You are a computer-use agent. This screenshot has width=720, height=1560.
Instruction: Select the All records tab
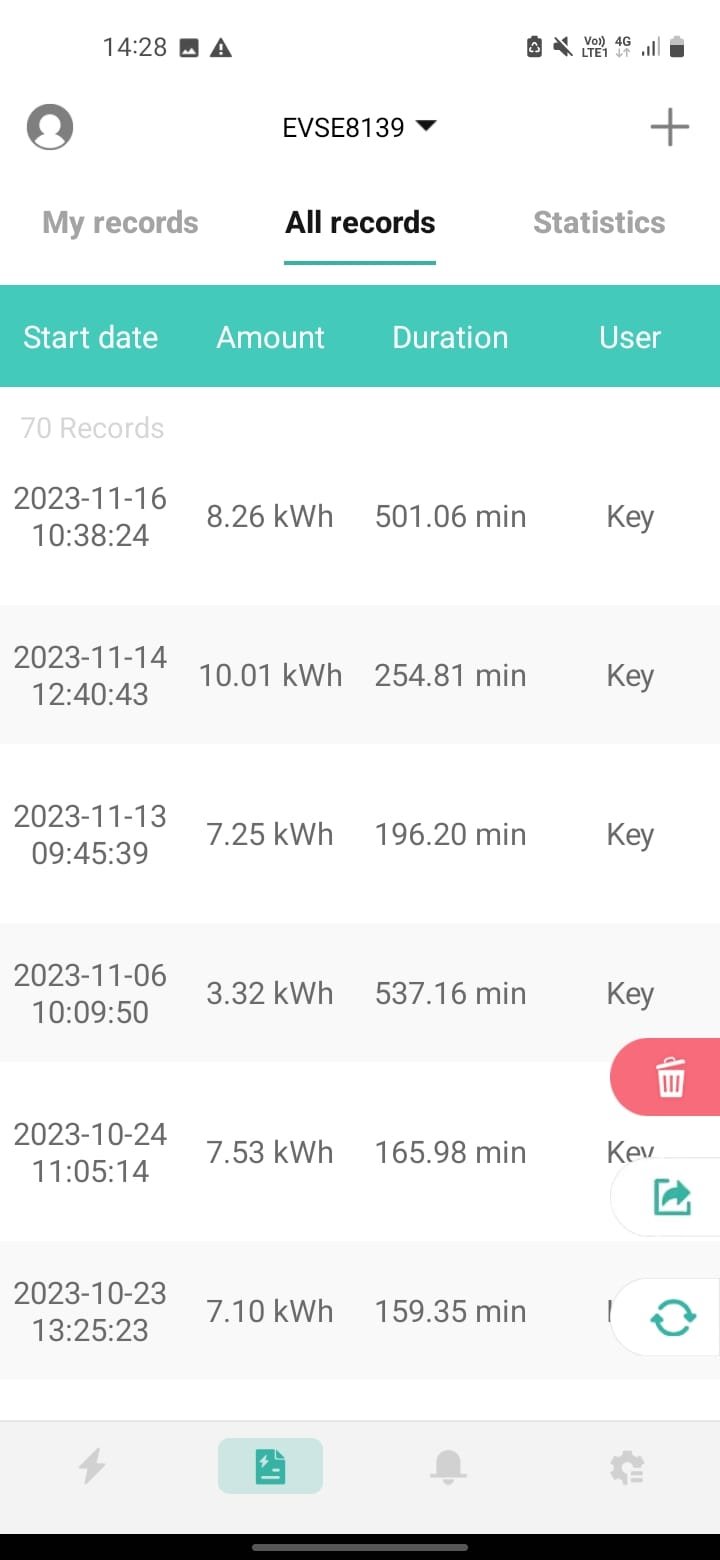(360, 222)
